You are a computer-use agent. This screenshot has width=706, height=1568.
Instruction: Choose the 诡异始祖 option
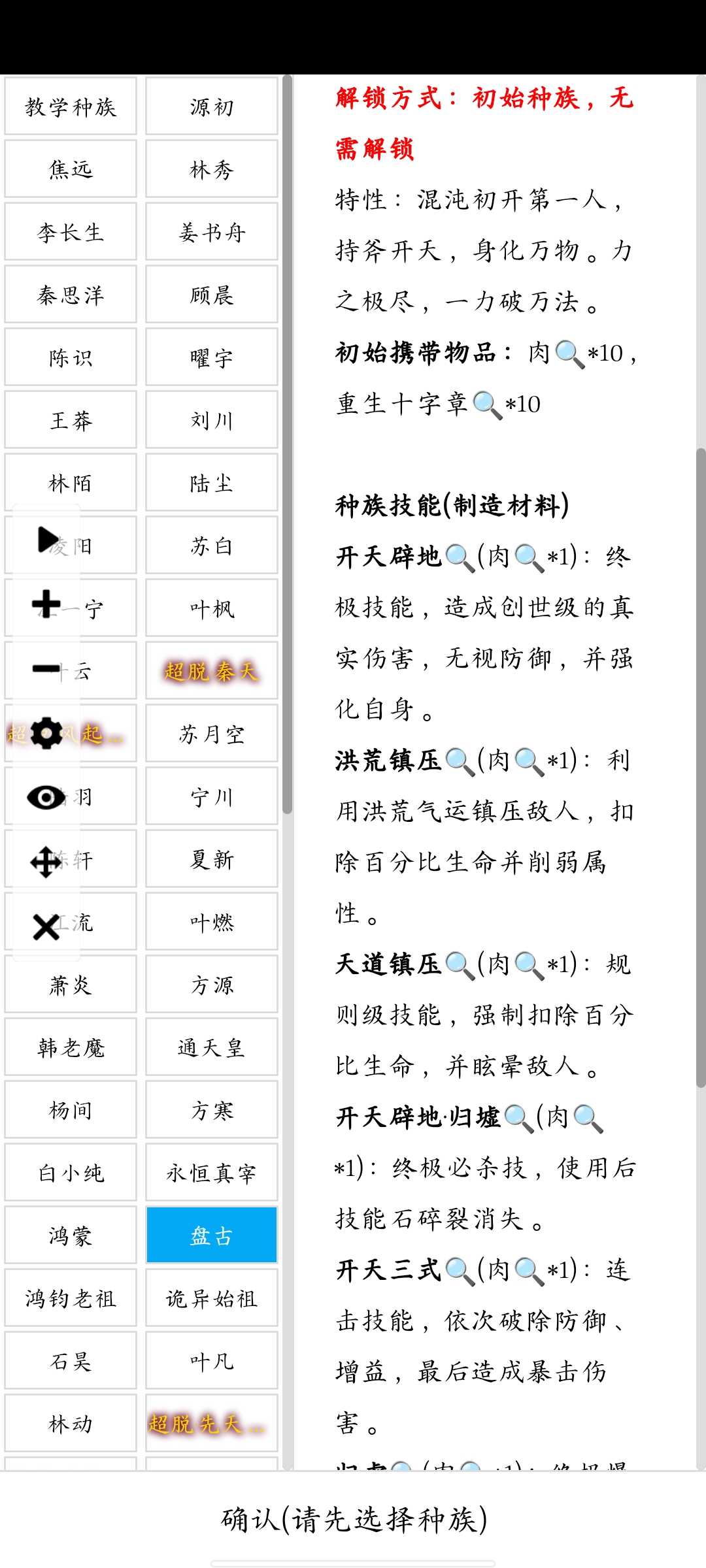click(211, 1298)
